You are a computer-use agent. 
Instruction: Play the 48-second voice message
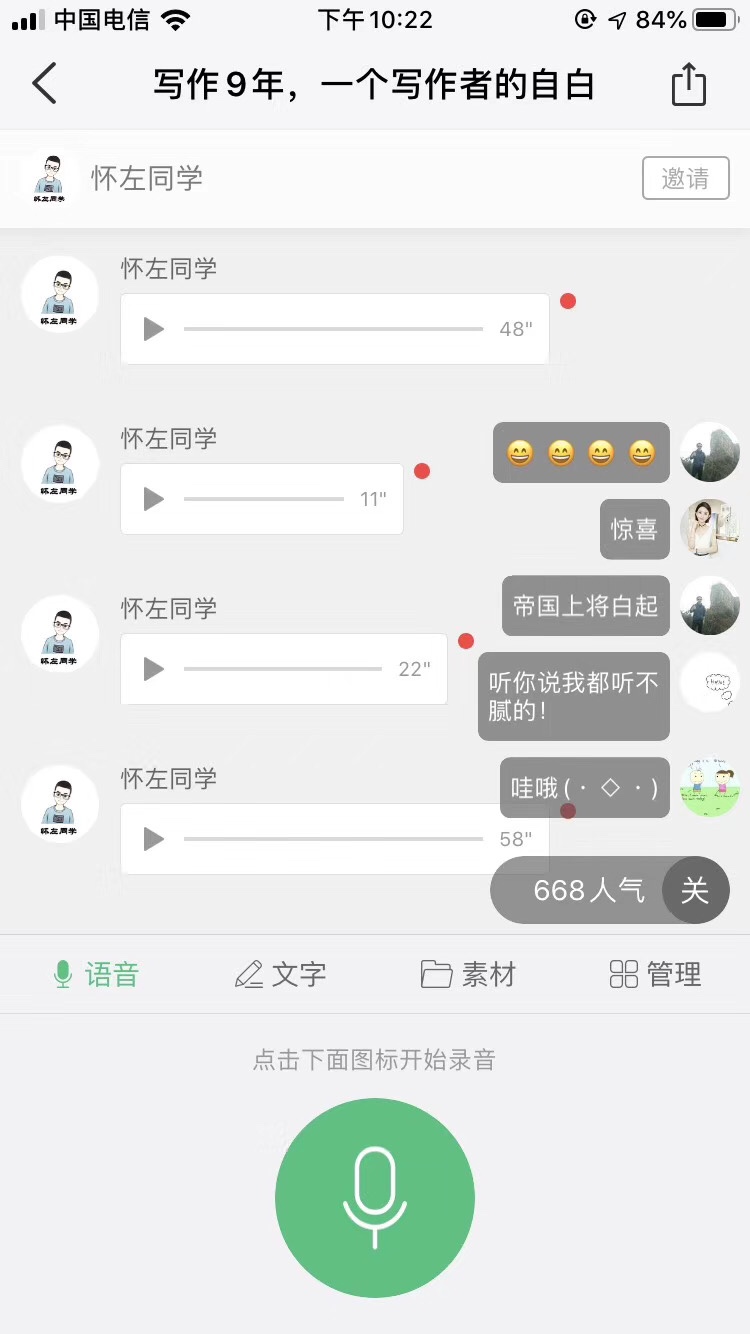click(x=153, y=329)
